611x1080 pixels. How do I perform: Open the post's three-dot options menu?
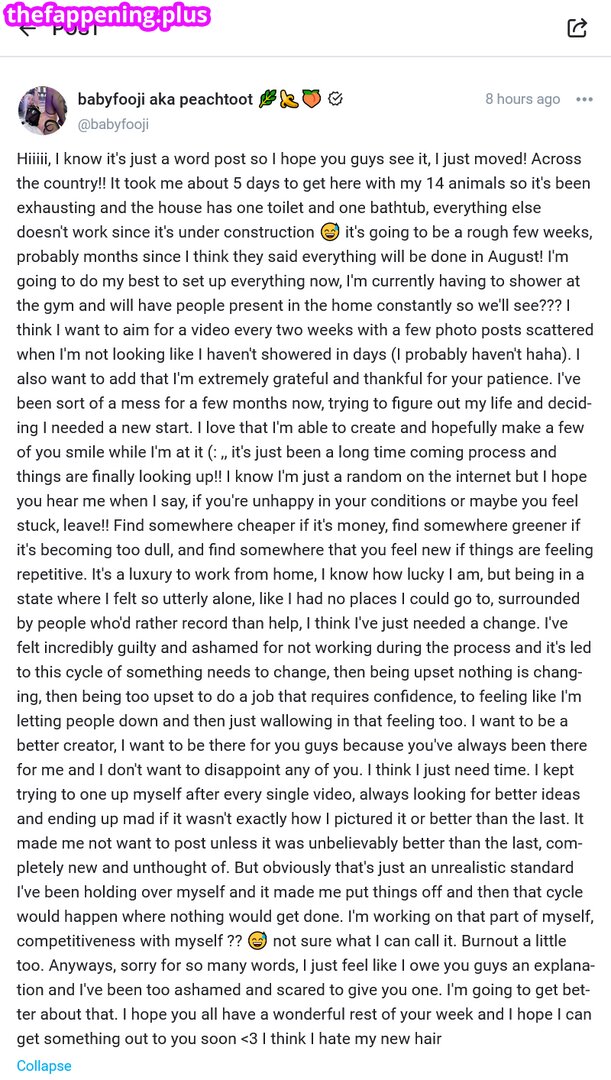[x=585, y=99]
